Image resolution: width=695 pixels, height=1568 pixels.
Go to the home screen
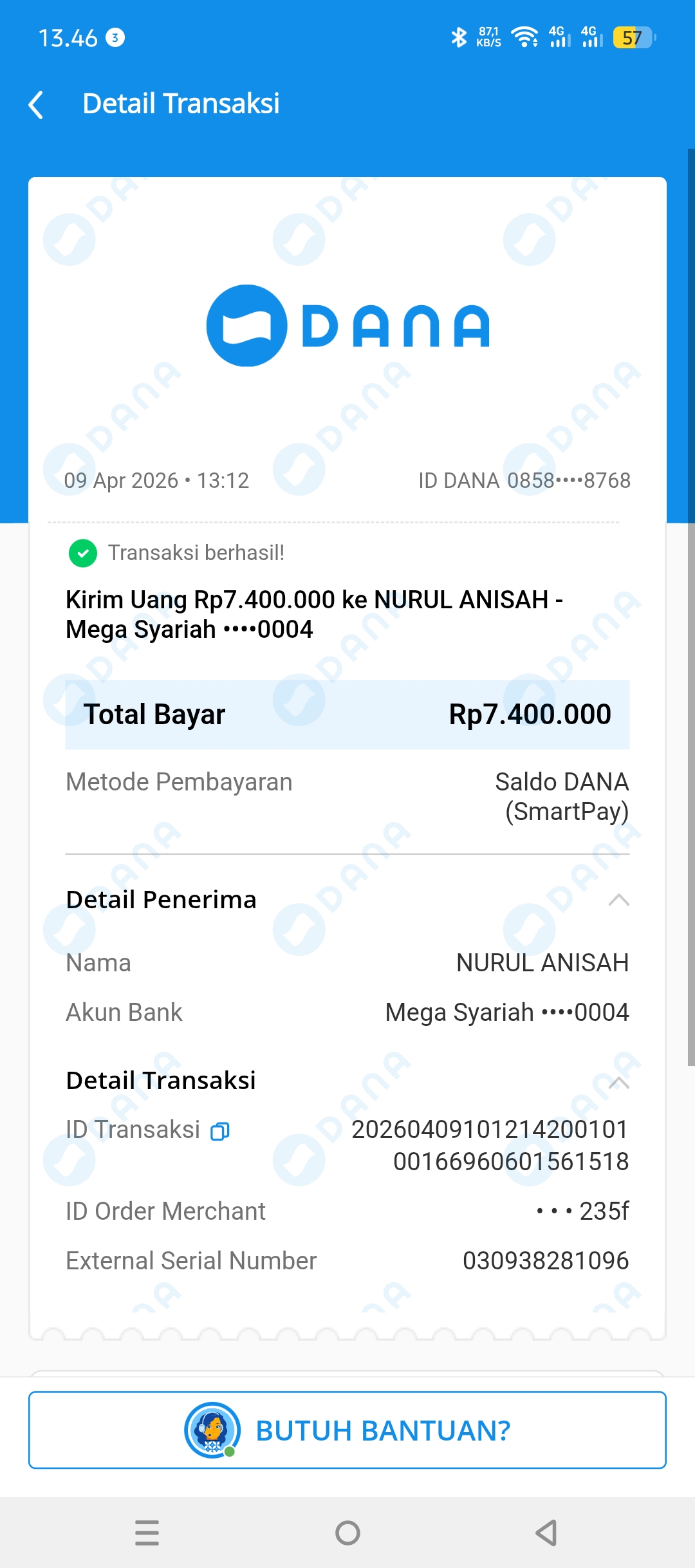tap(347, 1533)
